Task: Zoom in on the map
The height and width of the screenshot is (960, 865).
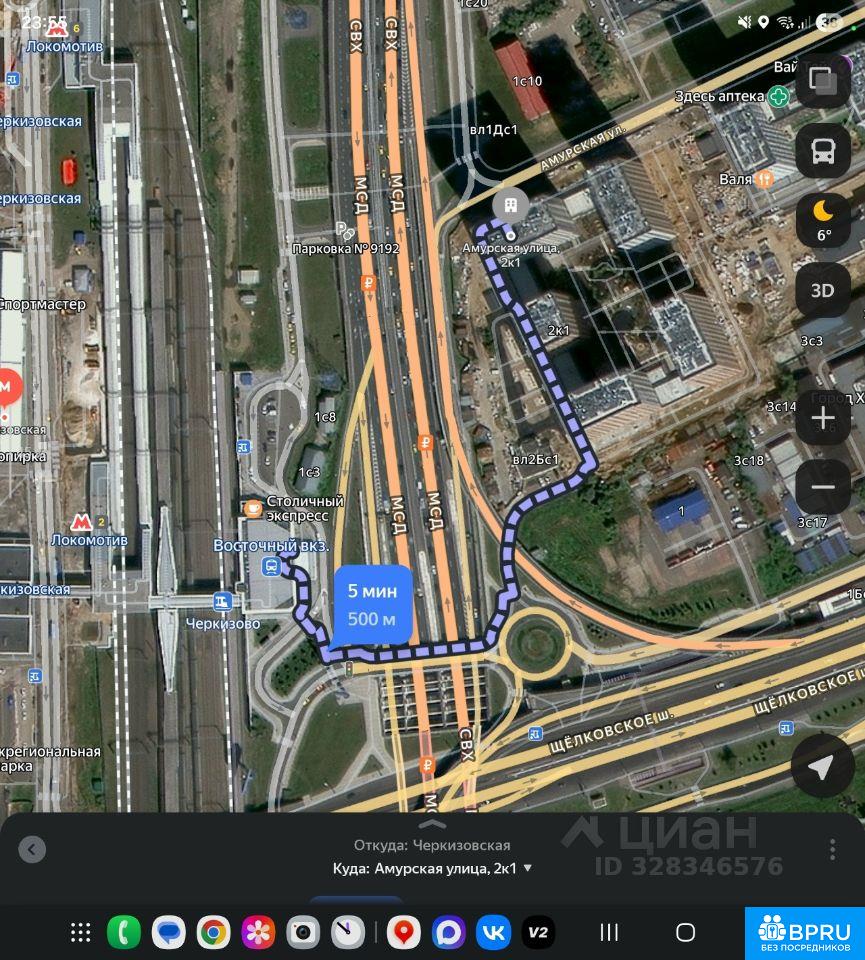Action: point(822,418)
